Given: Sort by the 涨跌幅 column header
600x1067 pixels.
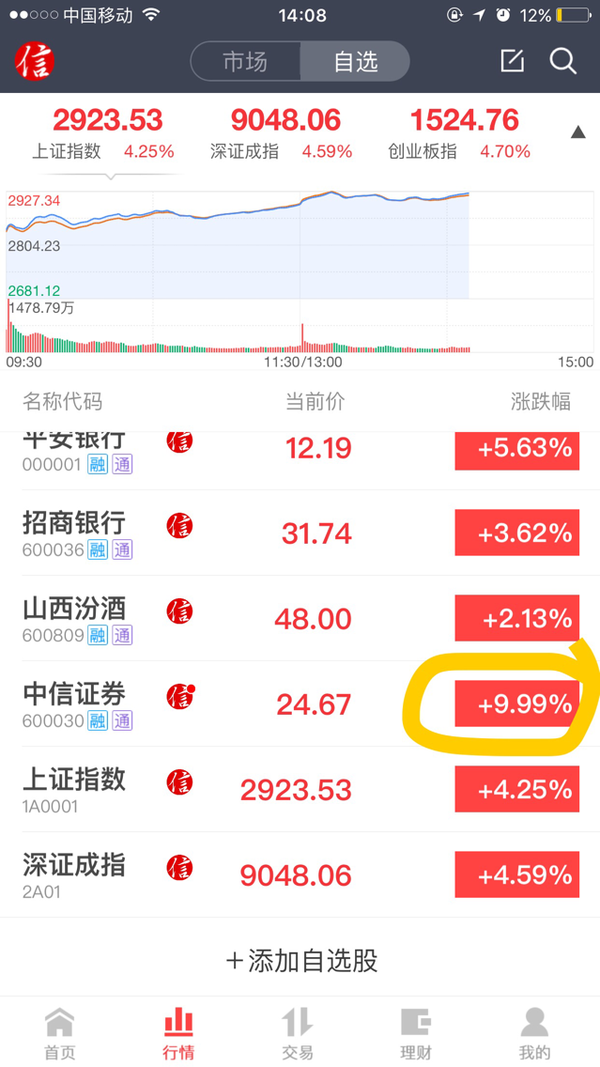Looking at the screenshot, I should 541,401.
